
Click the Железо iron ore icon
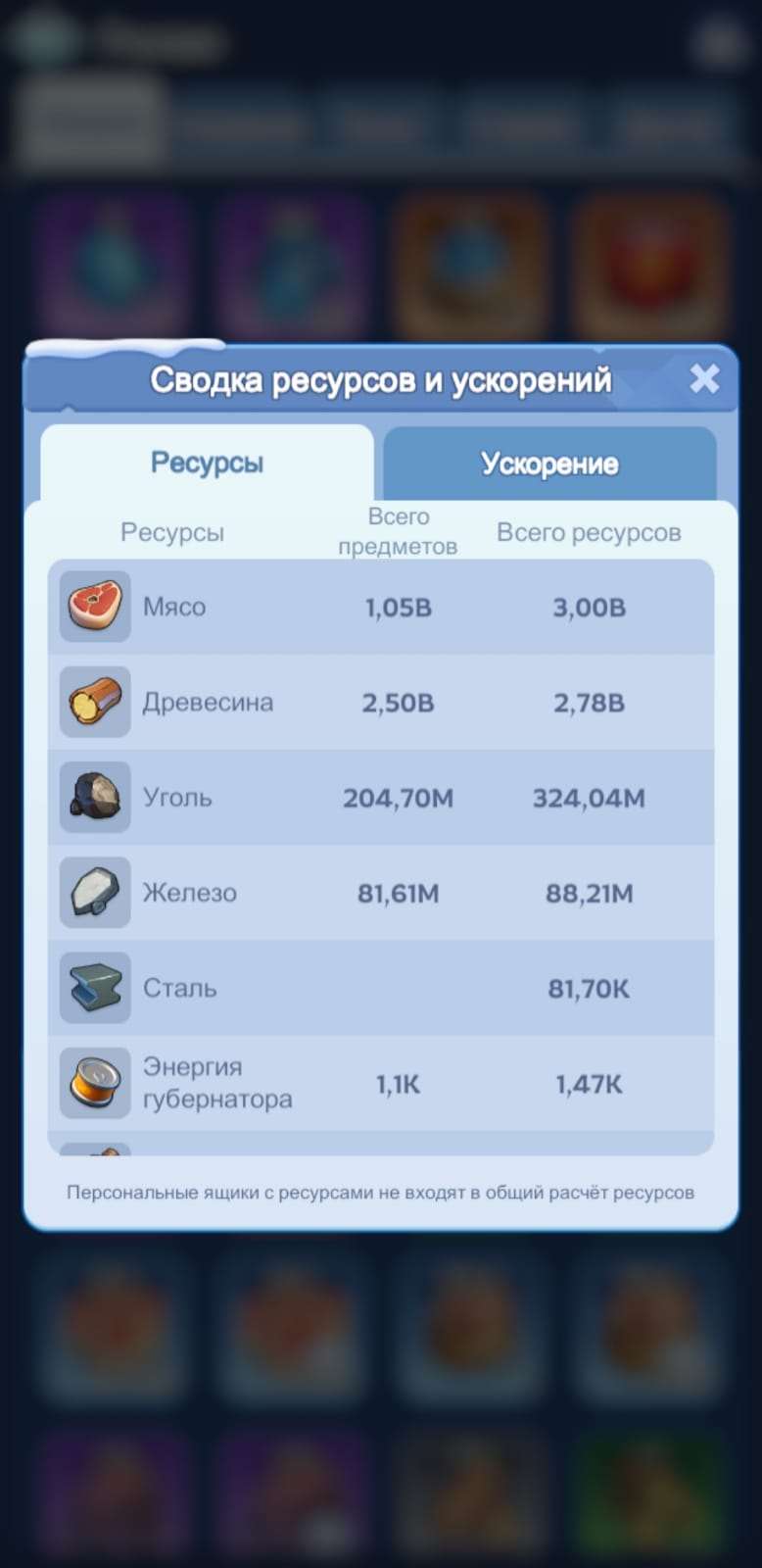94,893
